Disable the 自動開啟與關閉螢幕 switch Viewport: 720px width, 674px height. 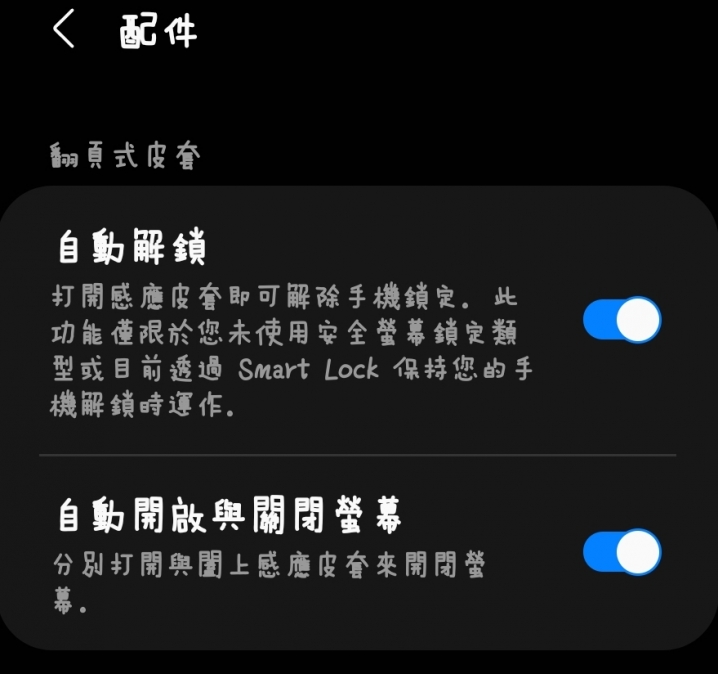pyautogui.click(x=621, y=552)
